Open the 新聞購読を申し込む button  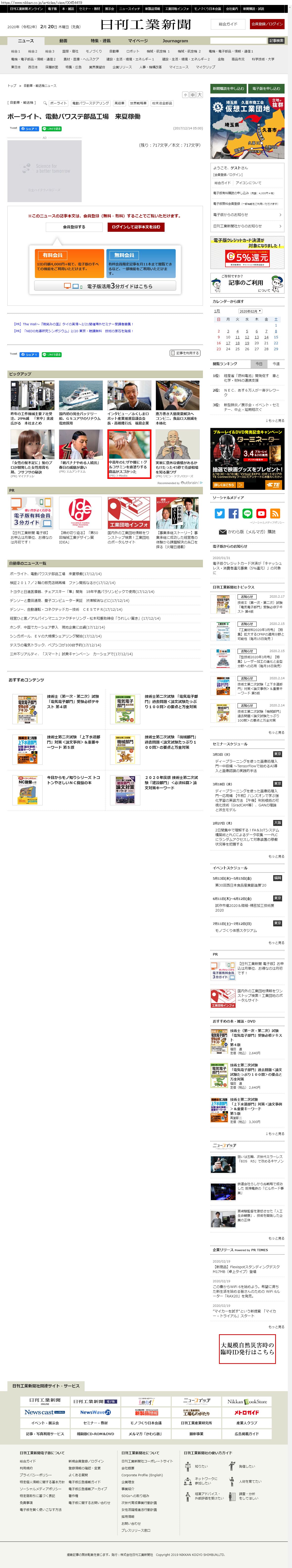(228, 88)
